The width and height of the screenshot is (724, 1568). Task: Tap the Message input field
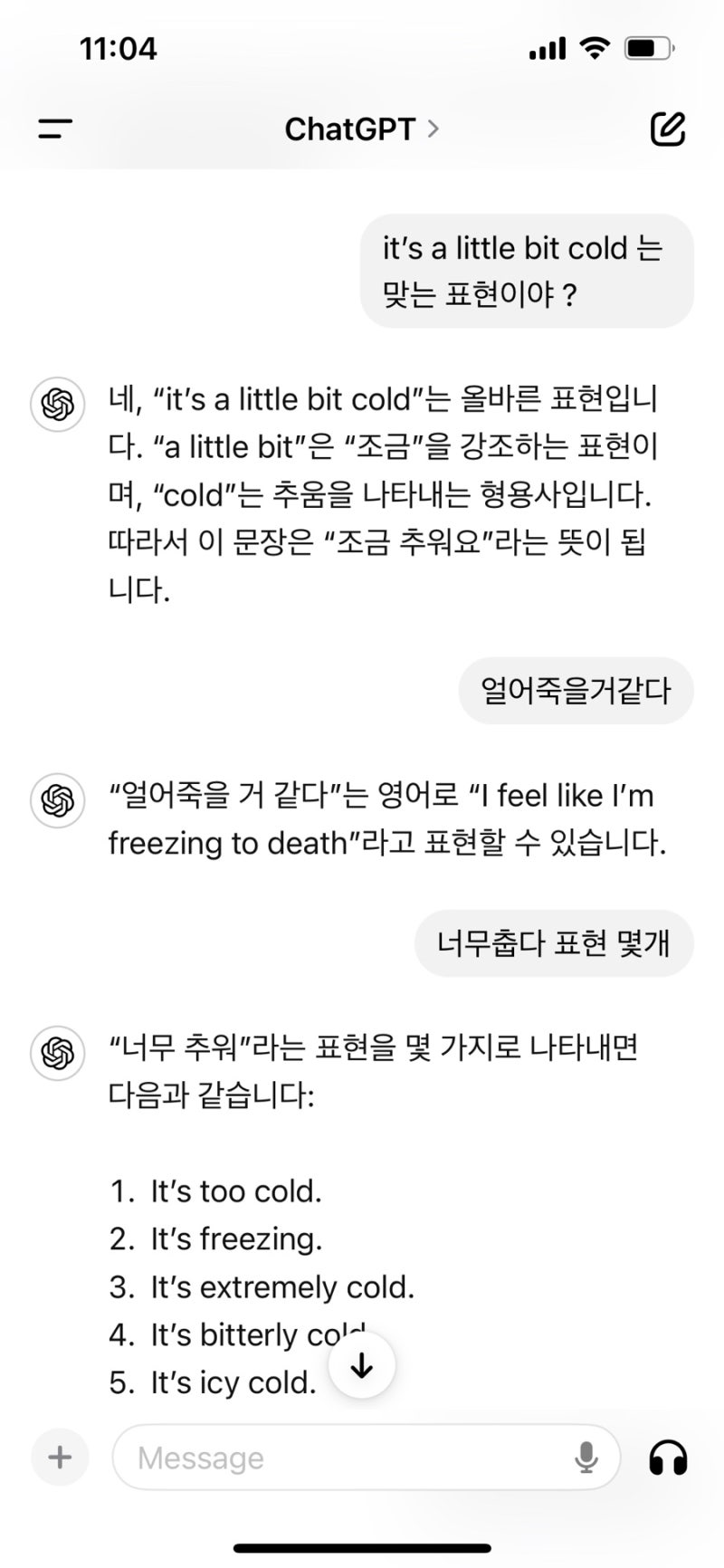(317, 1457)
